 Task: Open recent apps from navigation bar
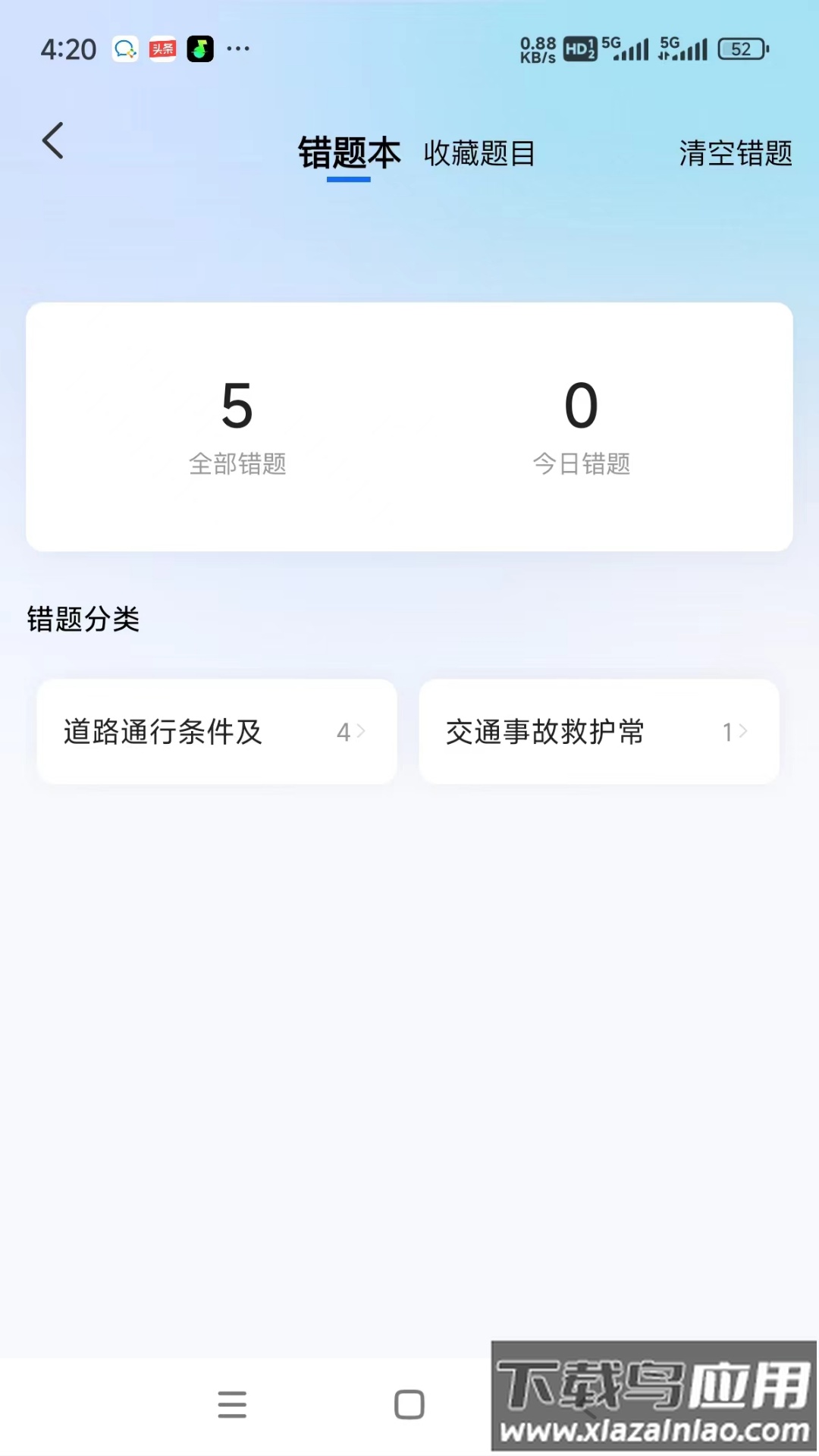[x=232, y=1404]
